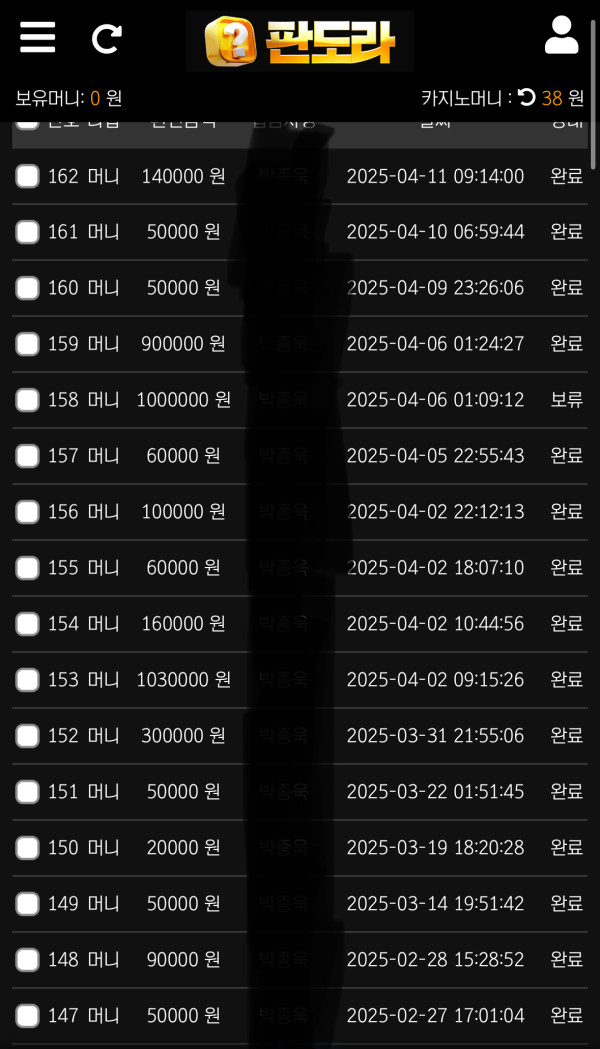Select row 154 via its checkbox
The width and height of the screenshot is (600, 1049).
[28, 625]
